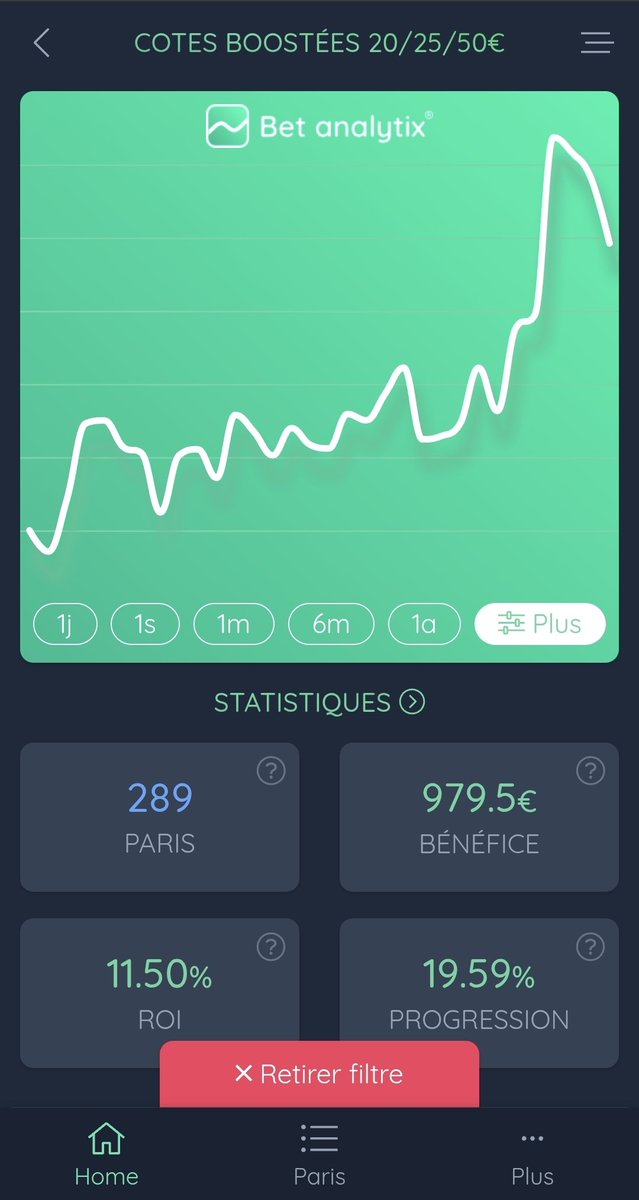This screenshot has width=639, height=1200.
Task: Switch to the Home tab
Action: point(106,1153)
